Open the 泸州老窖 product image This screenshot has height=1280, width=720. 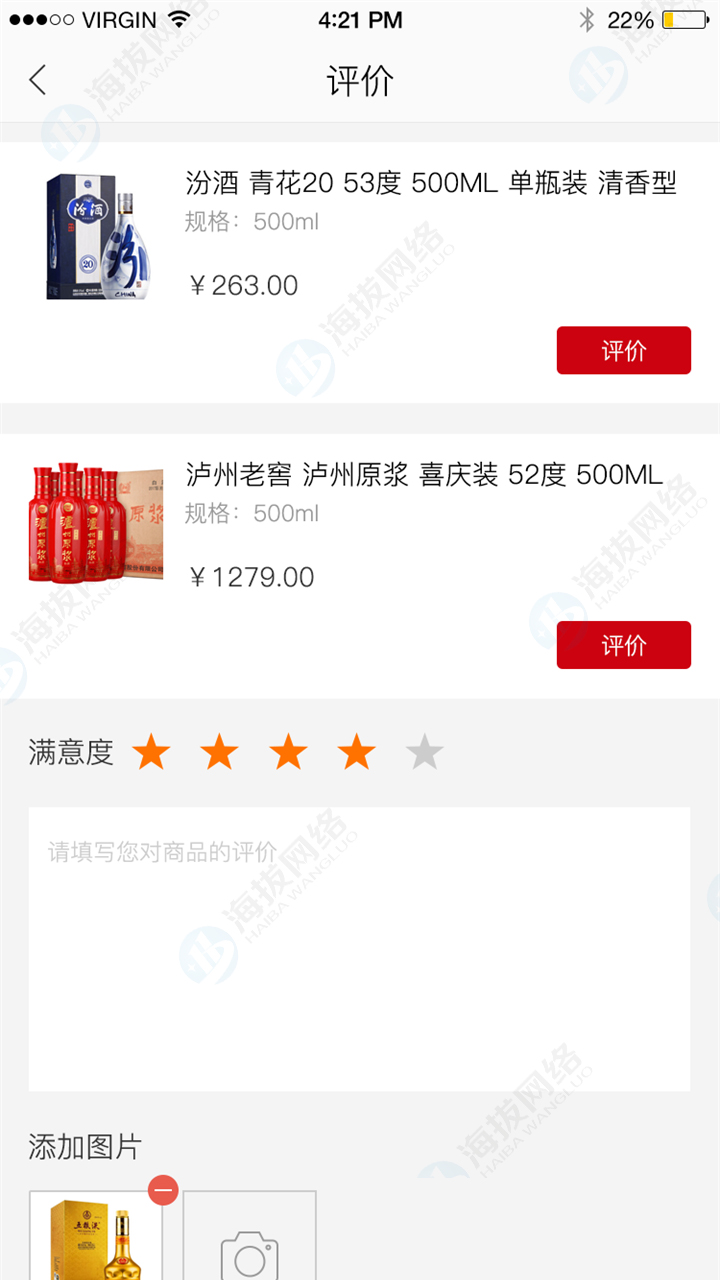point(95,522)
